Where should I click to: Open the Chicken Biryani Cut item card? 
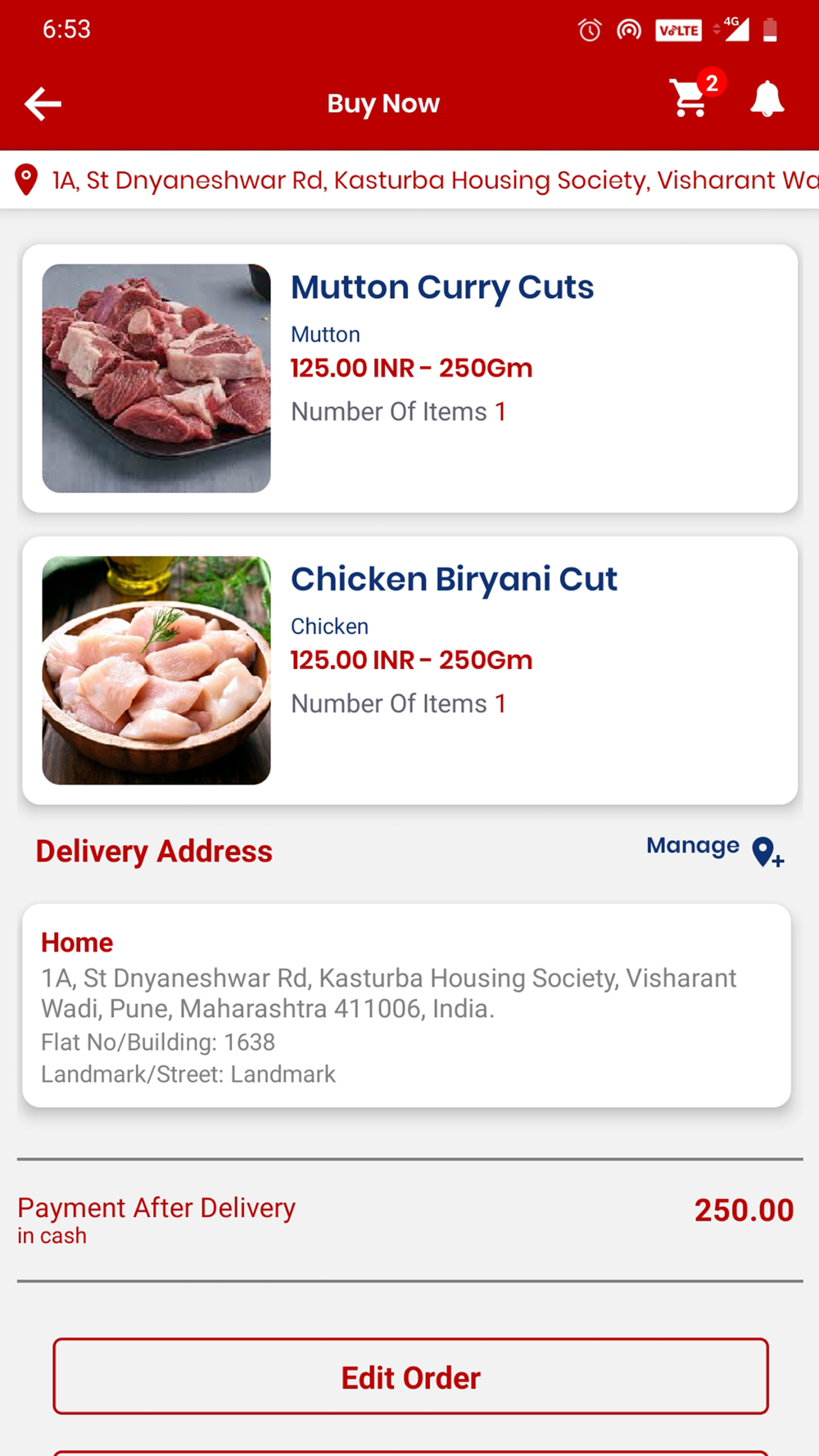(409, 671)
